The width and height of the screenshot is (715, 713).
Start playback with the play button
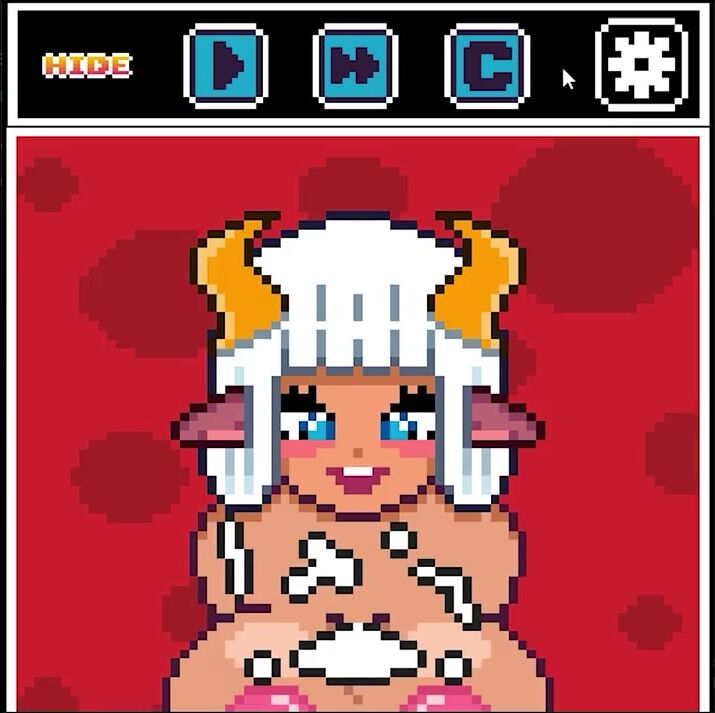(x=226, y=66)
